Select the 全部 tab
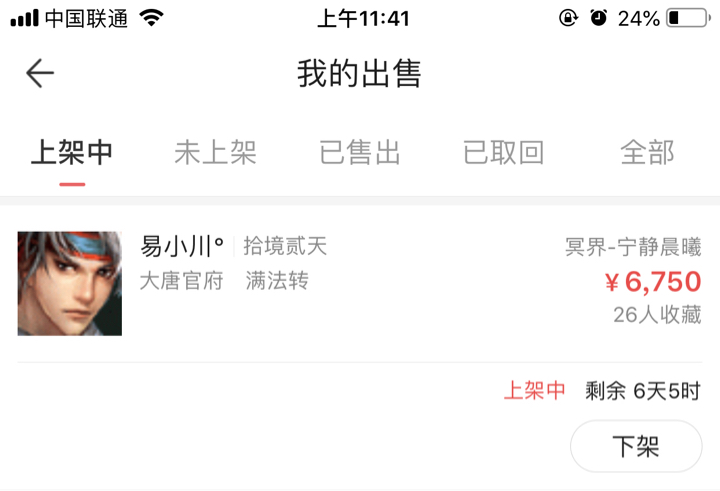The height and width of the screenshot is (491, 720). tap(647, 153)
